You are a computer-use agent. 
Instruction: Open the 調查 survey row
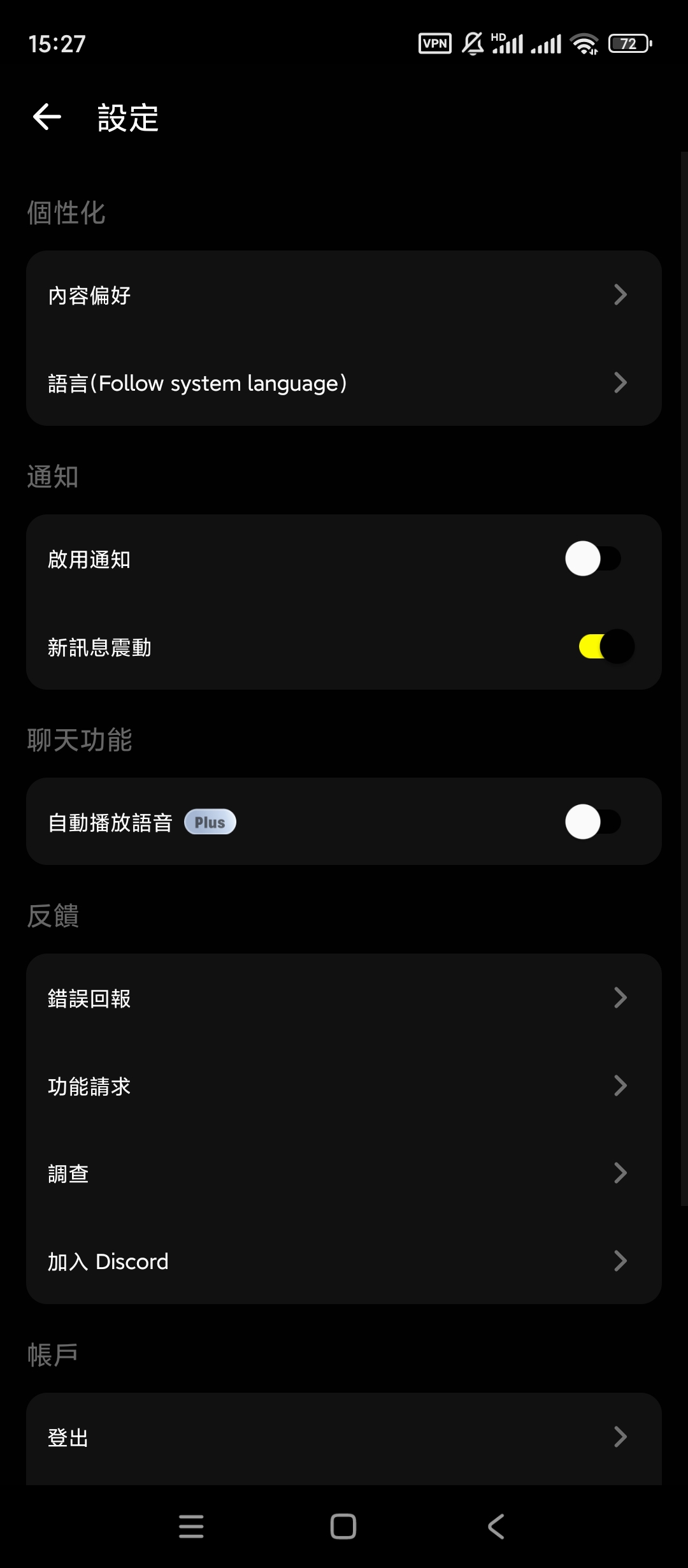click(x=343, y=1173)
